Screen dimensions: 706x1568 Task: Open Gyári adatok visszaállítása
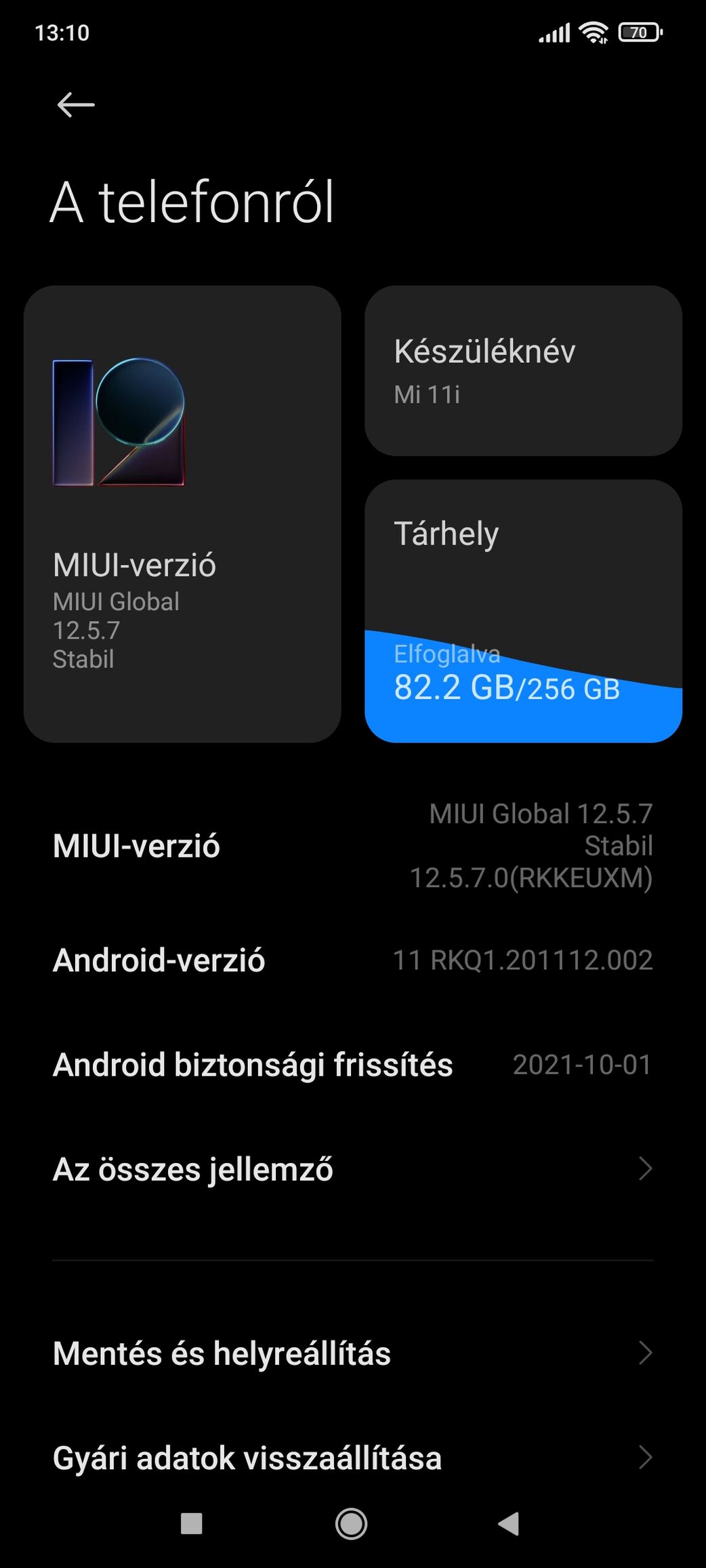tap(352, 1458)
